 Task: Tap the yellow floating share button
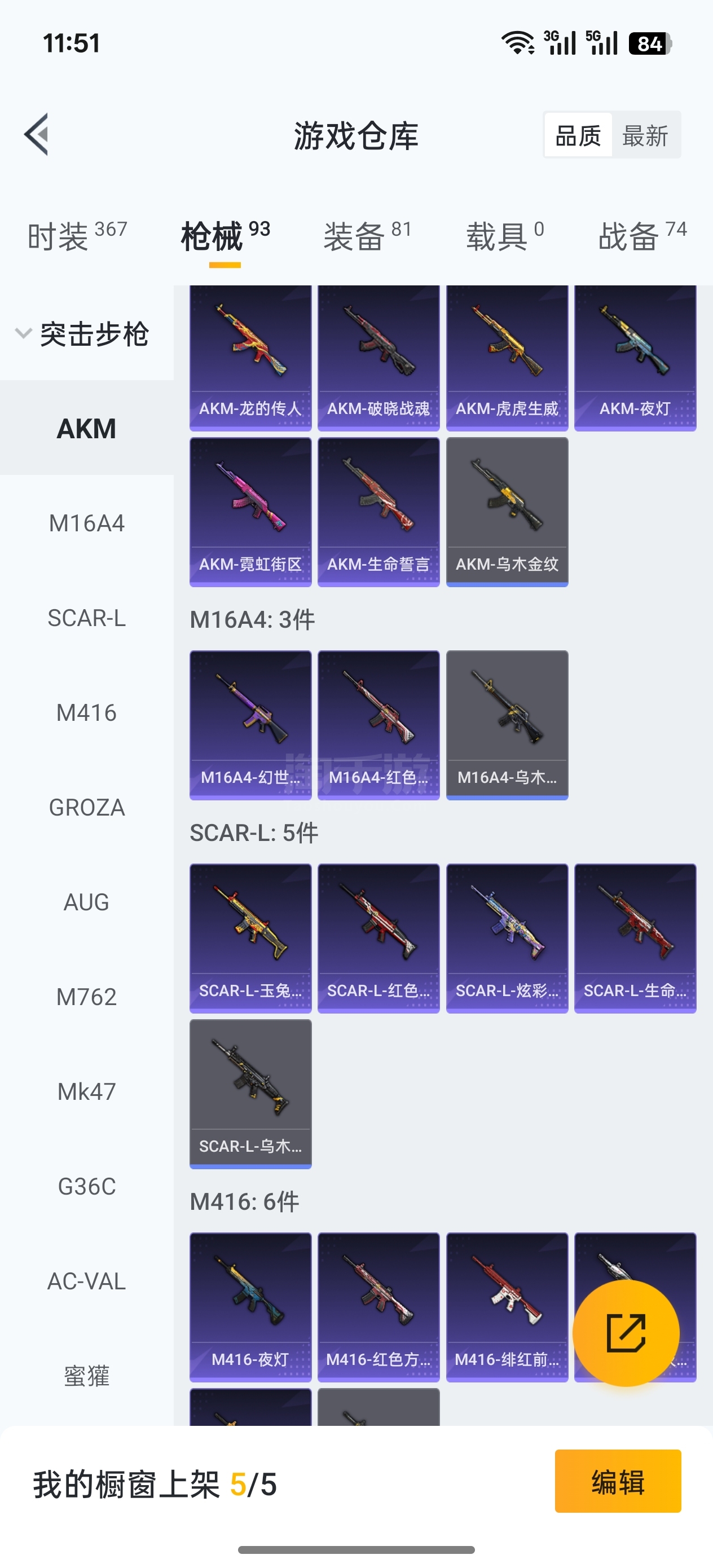point(626,1332)
